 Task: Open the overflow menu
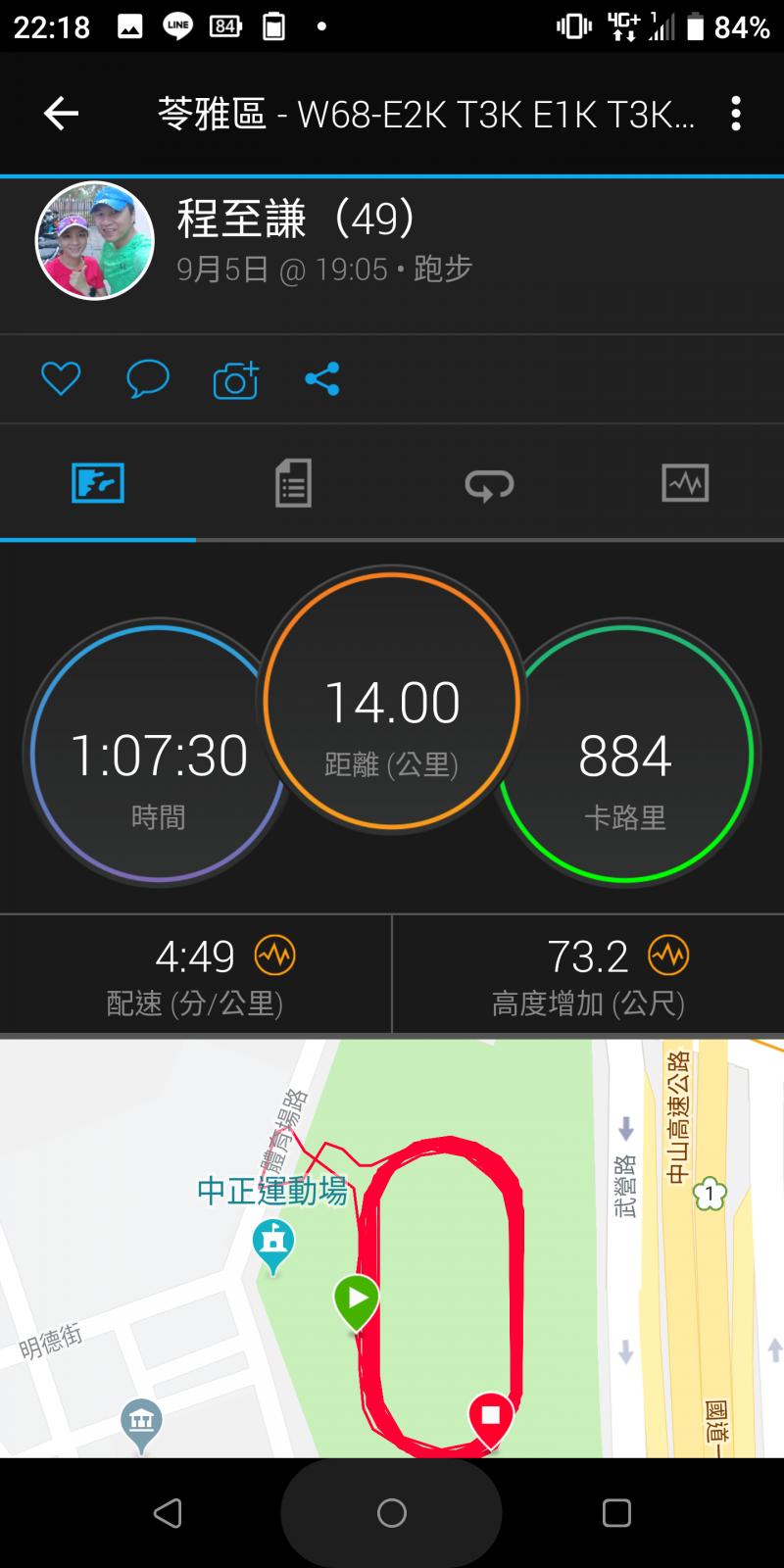click(735, 114)
